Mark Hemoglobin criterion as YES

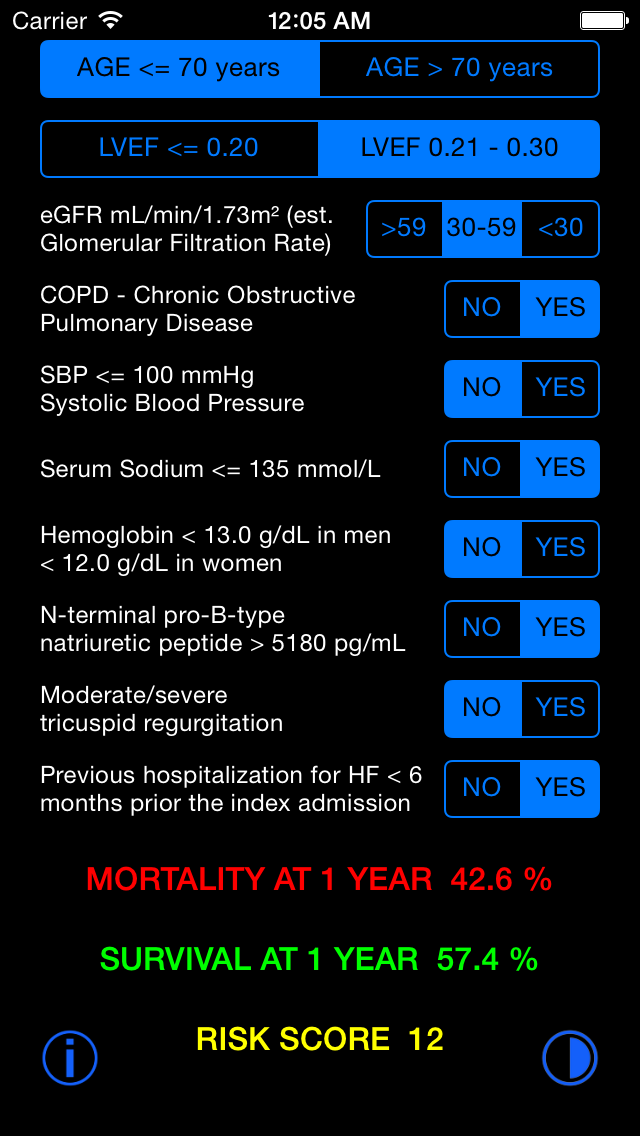[x=560, y=549]
